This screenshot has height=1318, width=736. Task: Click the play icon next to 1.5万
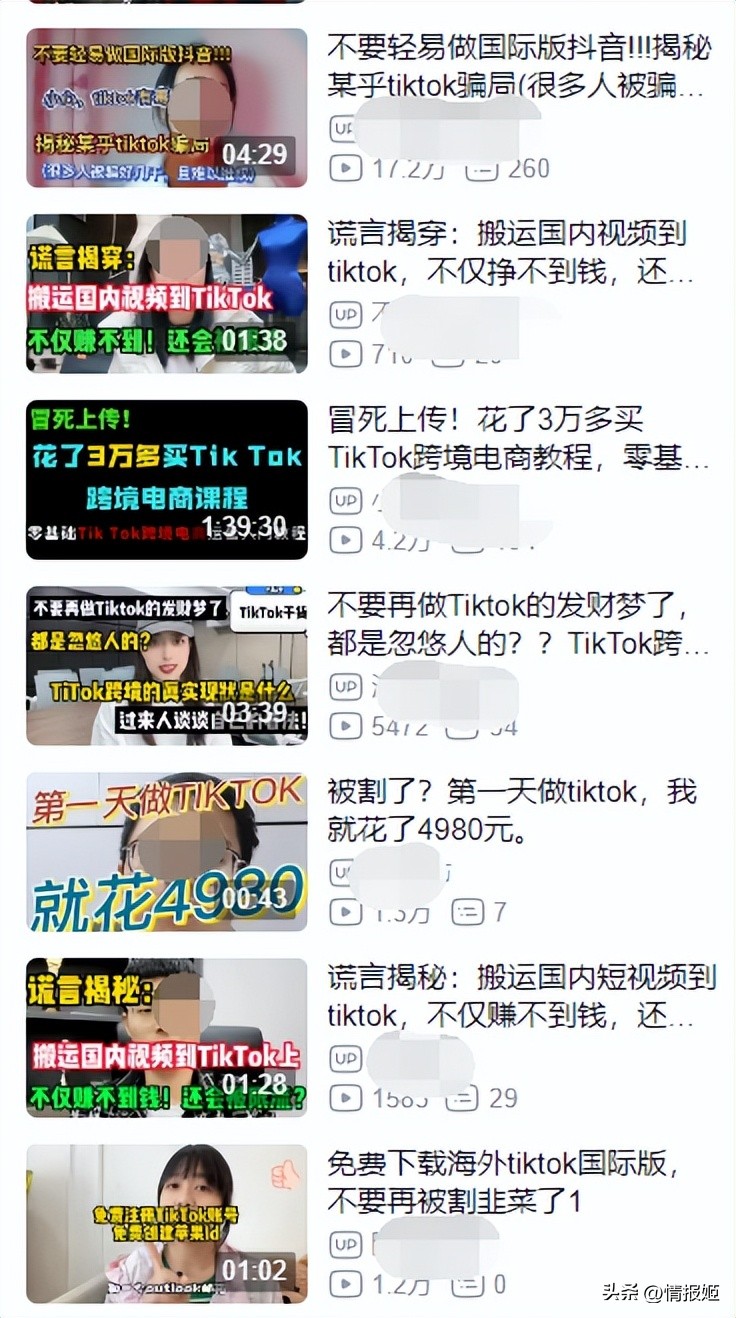pos(345,911)
